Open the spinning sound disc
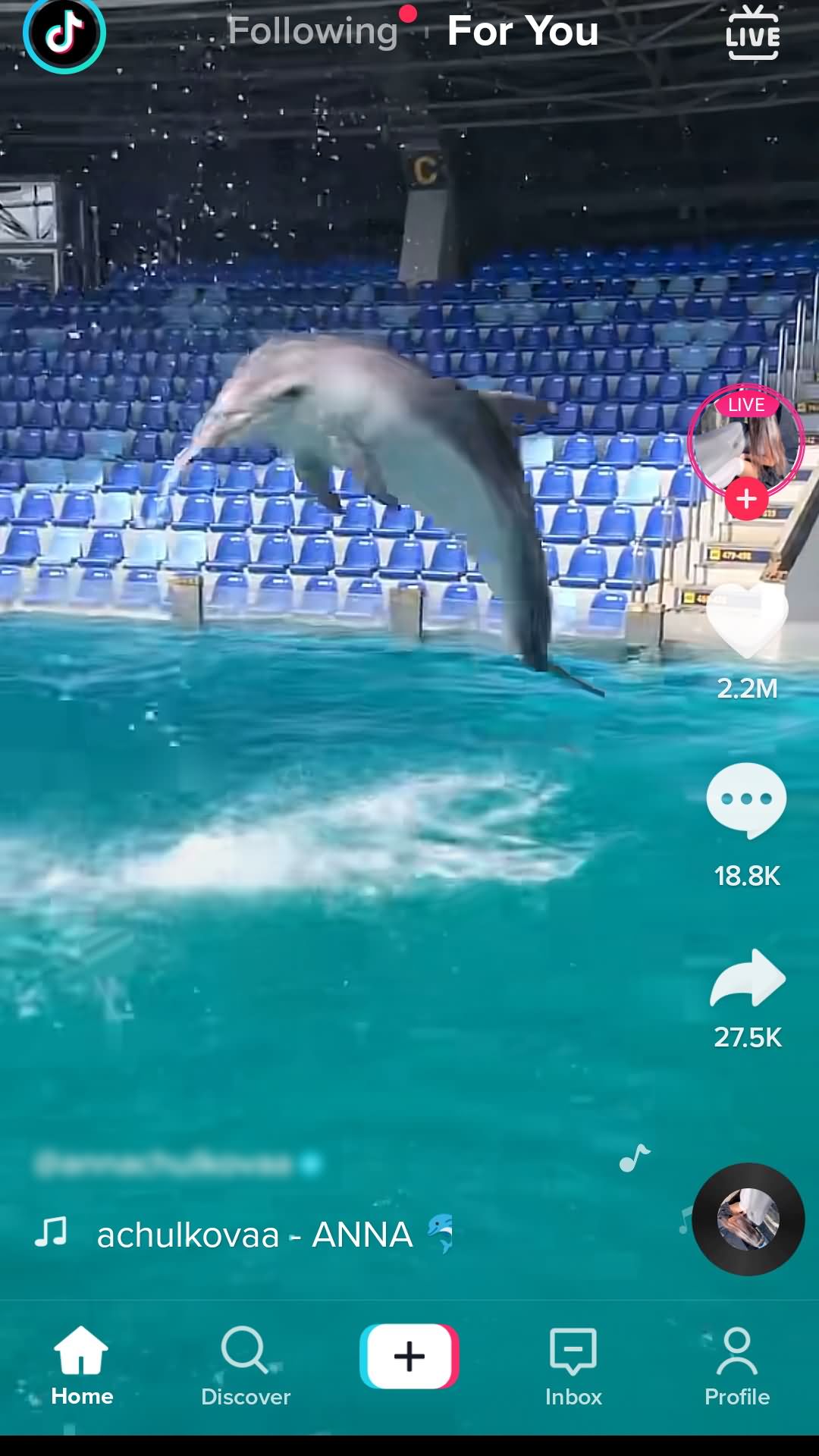This screenshot has height=1456, width=819. pyautogui.click(x=748, y=1219)
